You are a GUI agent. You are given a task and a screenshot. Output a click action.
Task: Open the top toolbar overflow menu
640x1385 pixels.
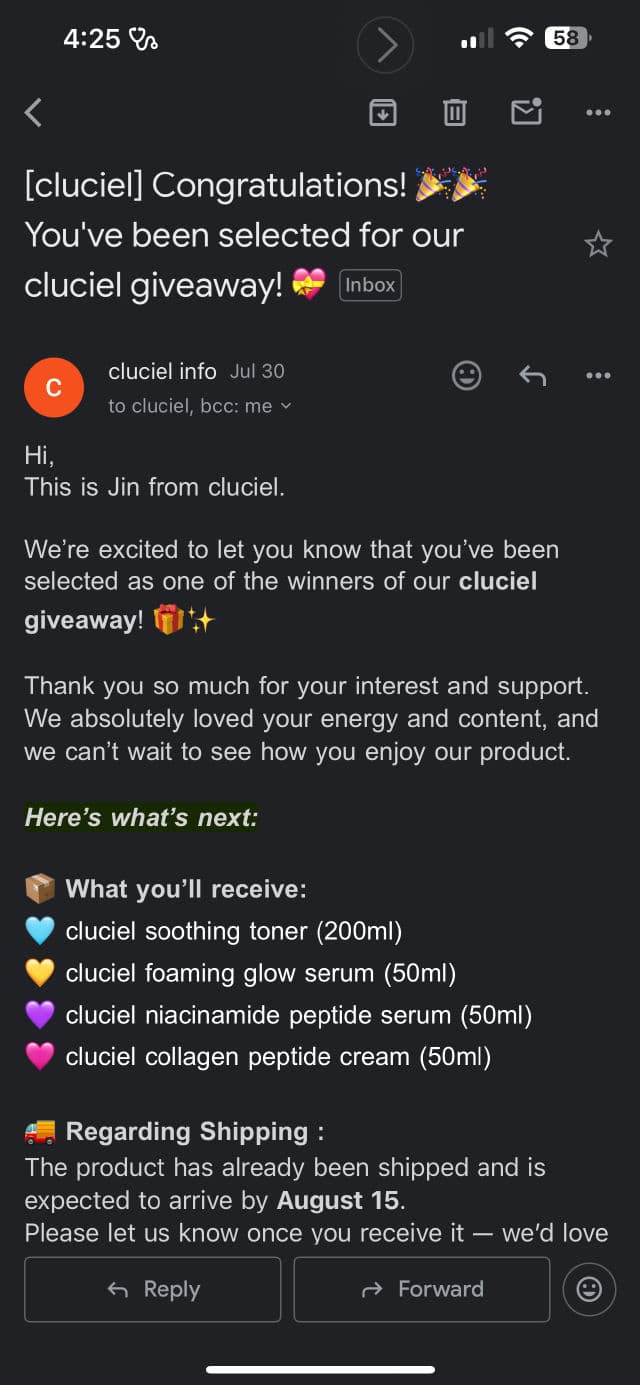[598, 113]
